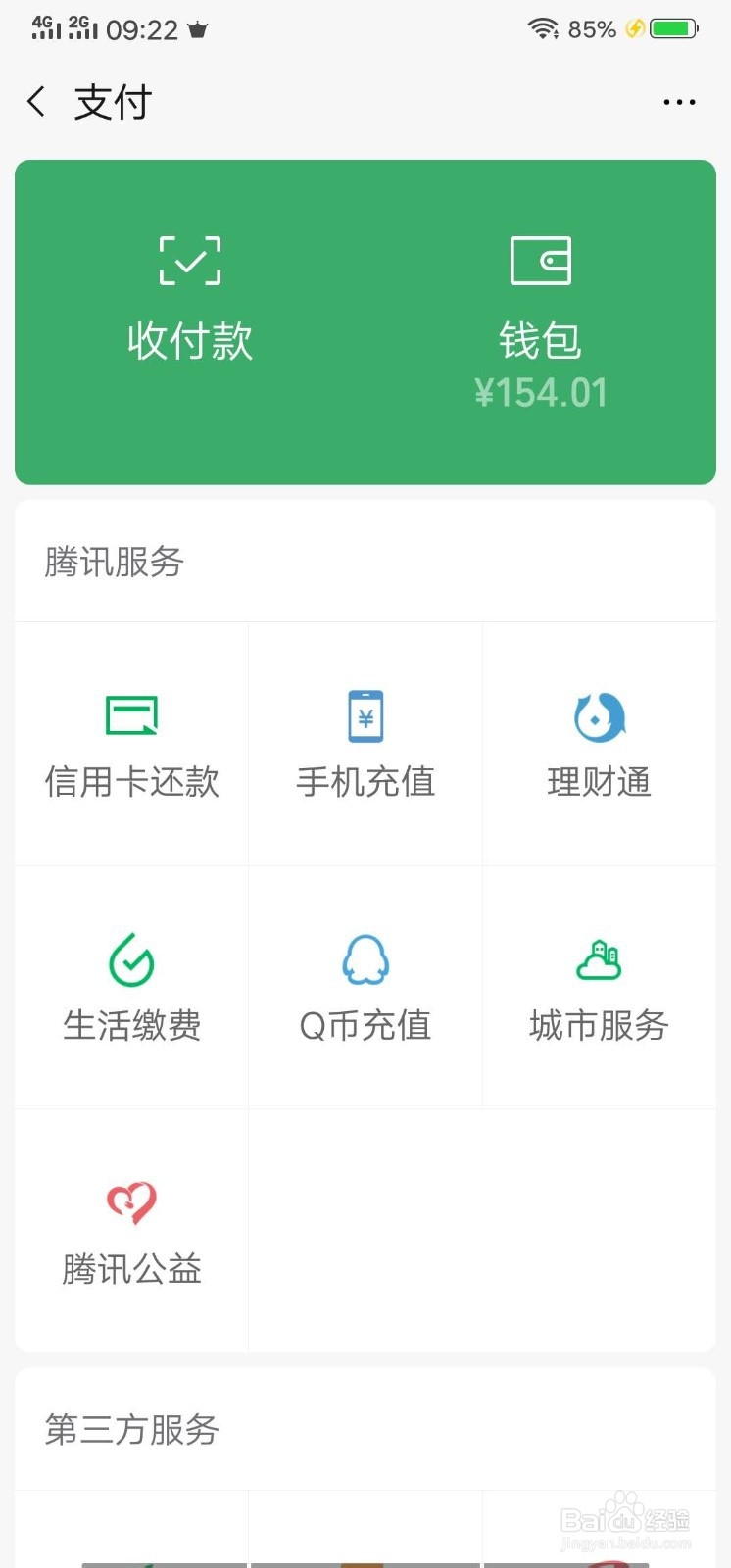Tap the Wi-Fi icon in the status bar

click(x=543, y=28)
